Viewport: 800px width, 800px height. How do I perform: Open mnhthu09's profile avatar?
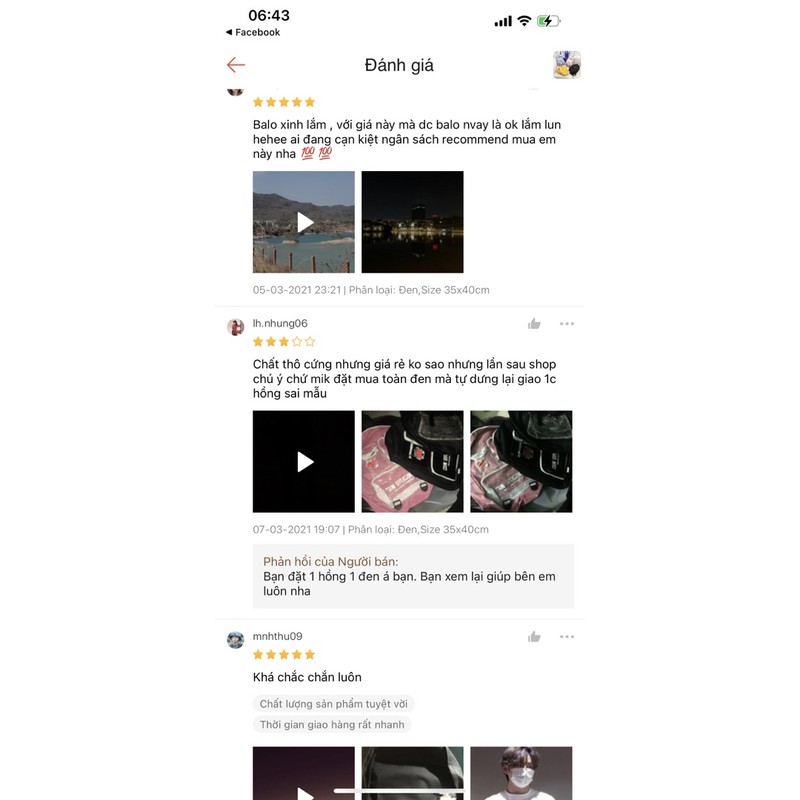[236, 640]
